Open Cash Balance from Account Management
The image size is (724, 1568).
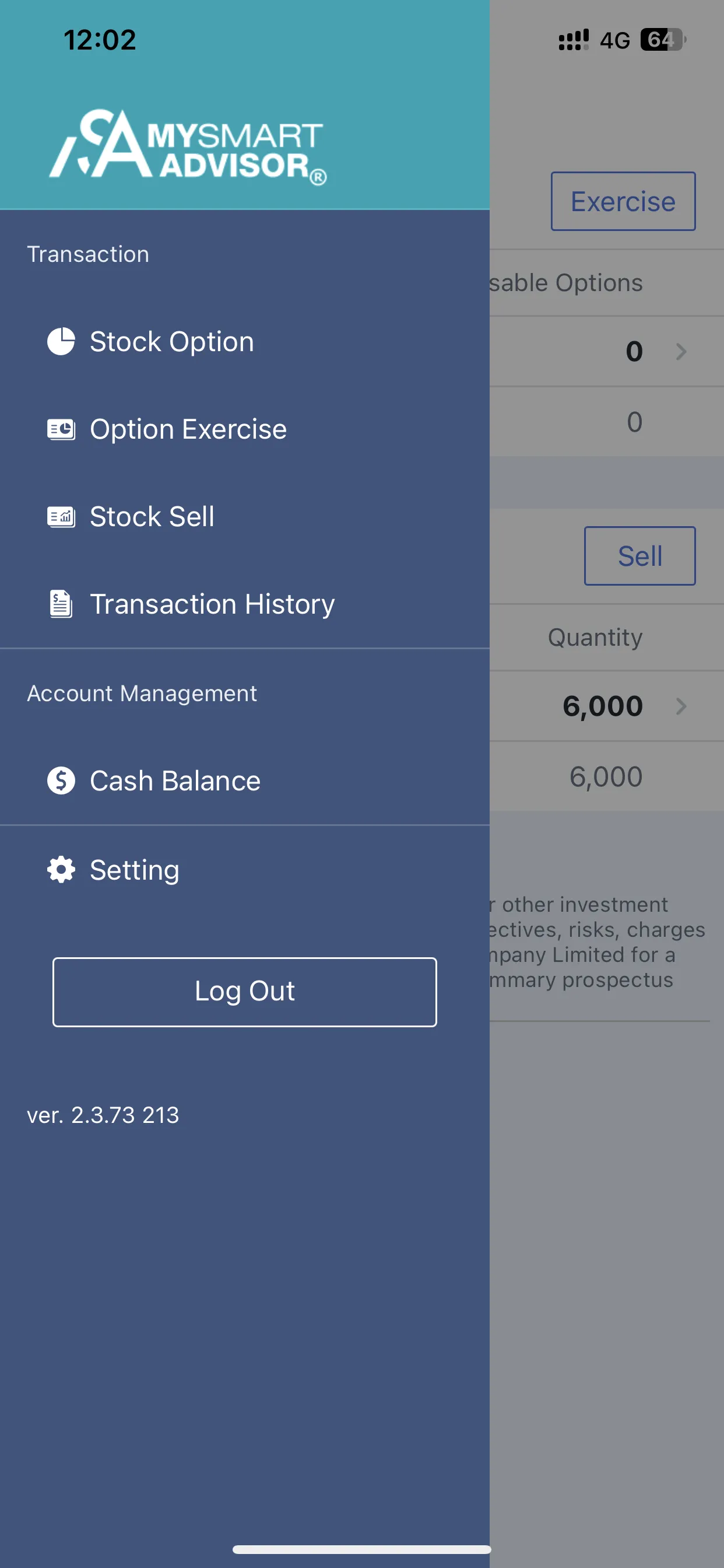[x=175, y=780]
